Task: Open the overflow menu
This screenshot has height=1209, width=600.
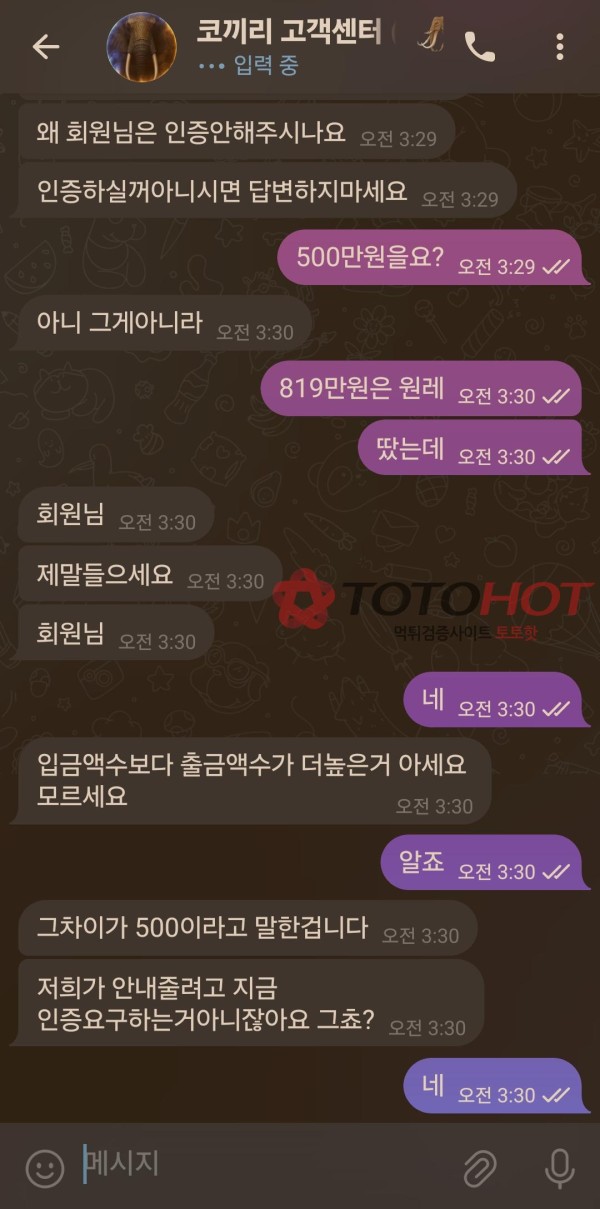Action: (559, 47)
